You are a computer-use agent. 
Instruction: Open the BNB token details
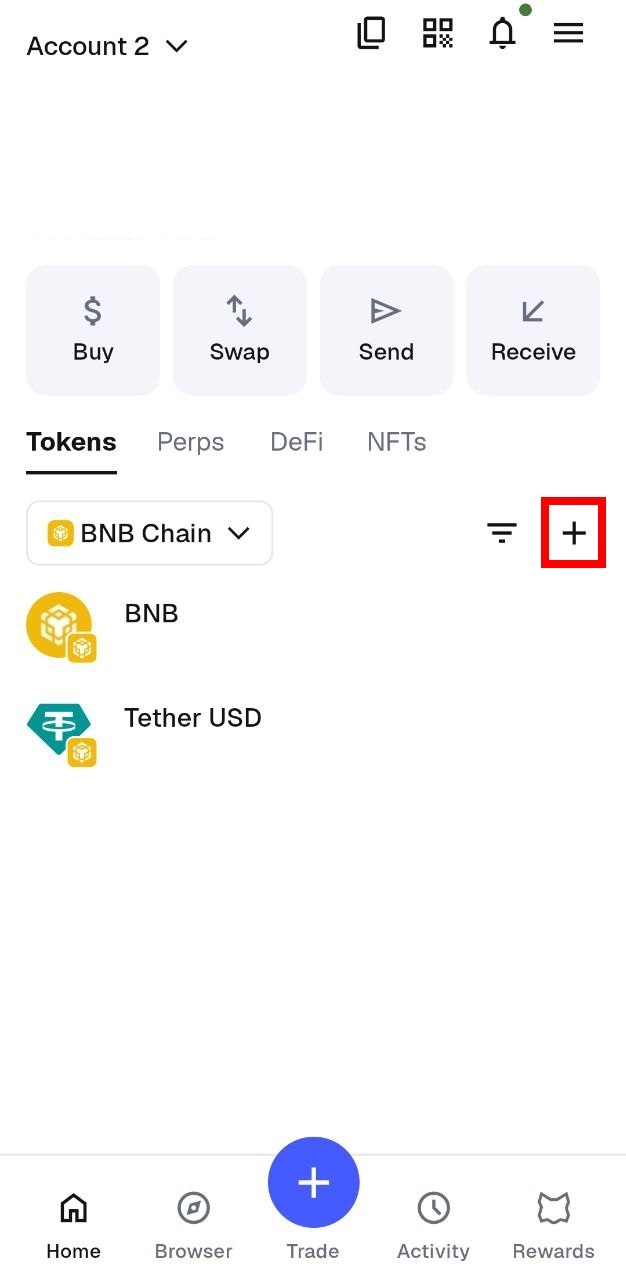pos(150,625)
